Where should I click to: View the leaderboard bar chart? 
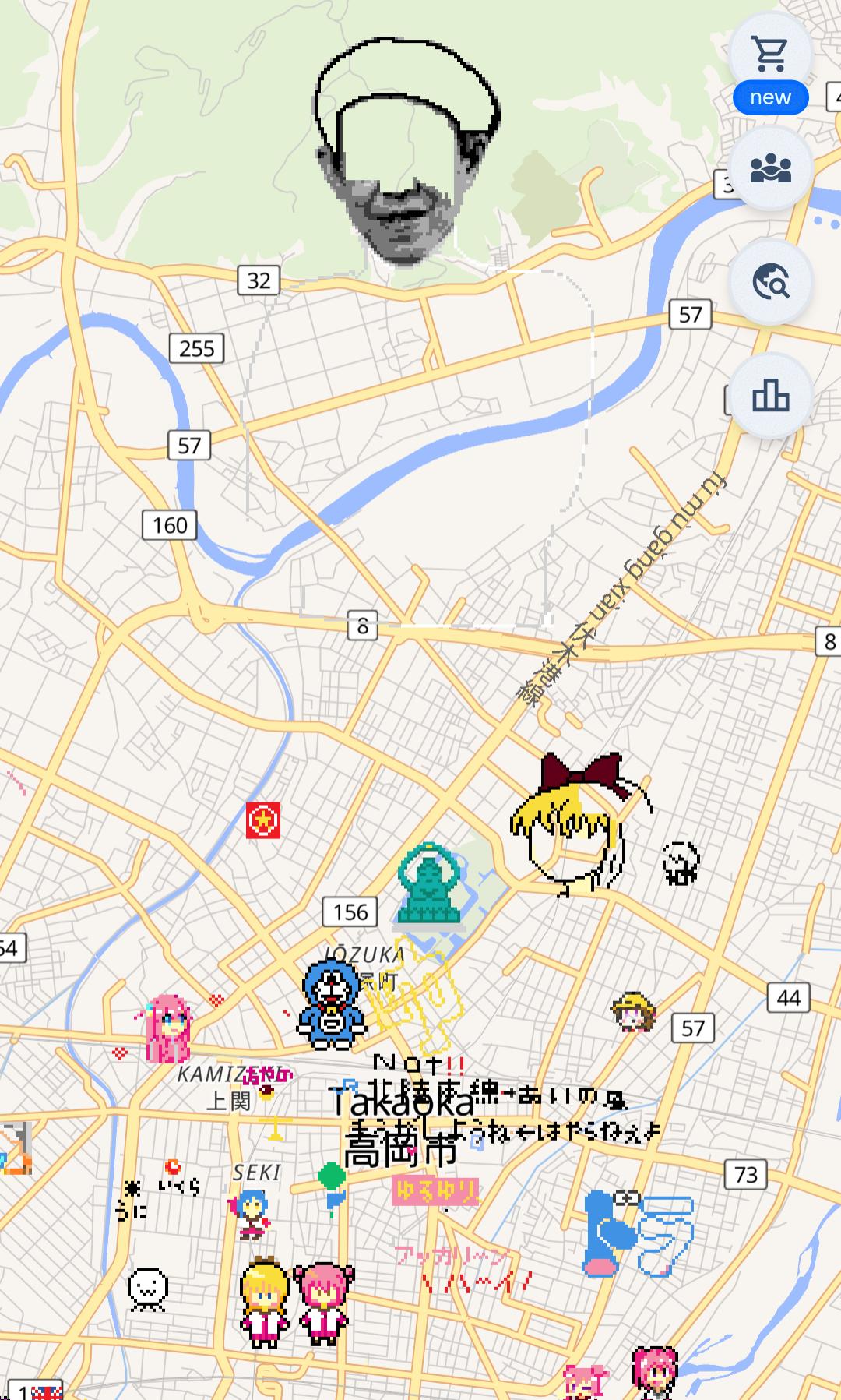tap(770, 396)
